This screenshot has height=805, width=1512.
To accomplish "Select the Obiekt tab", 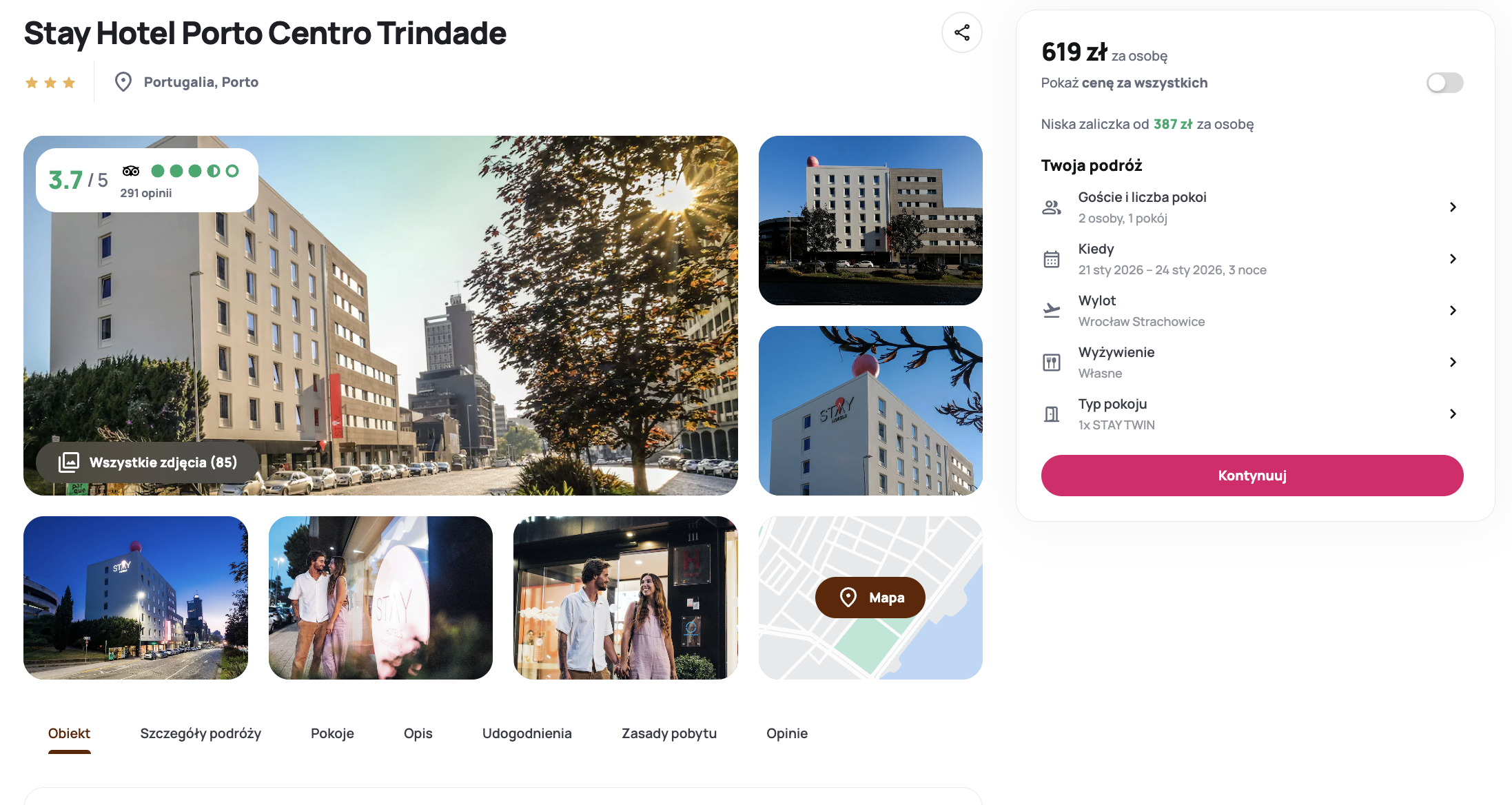I will pos(69,733).
